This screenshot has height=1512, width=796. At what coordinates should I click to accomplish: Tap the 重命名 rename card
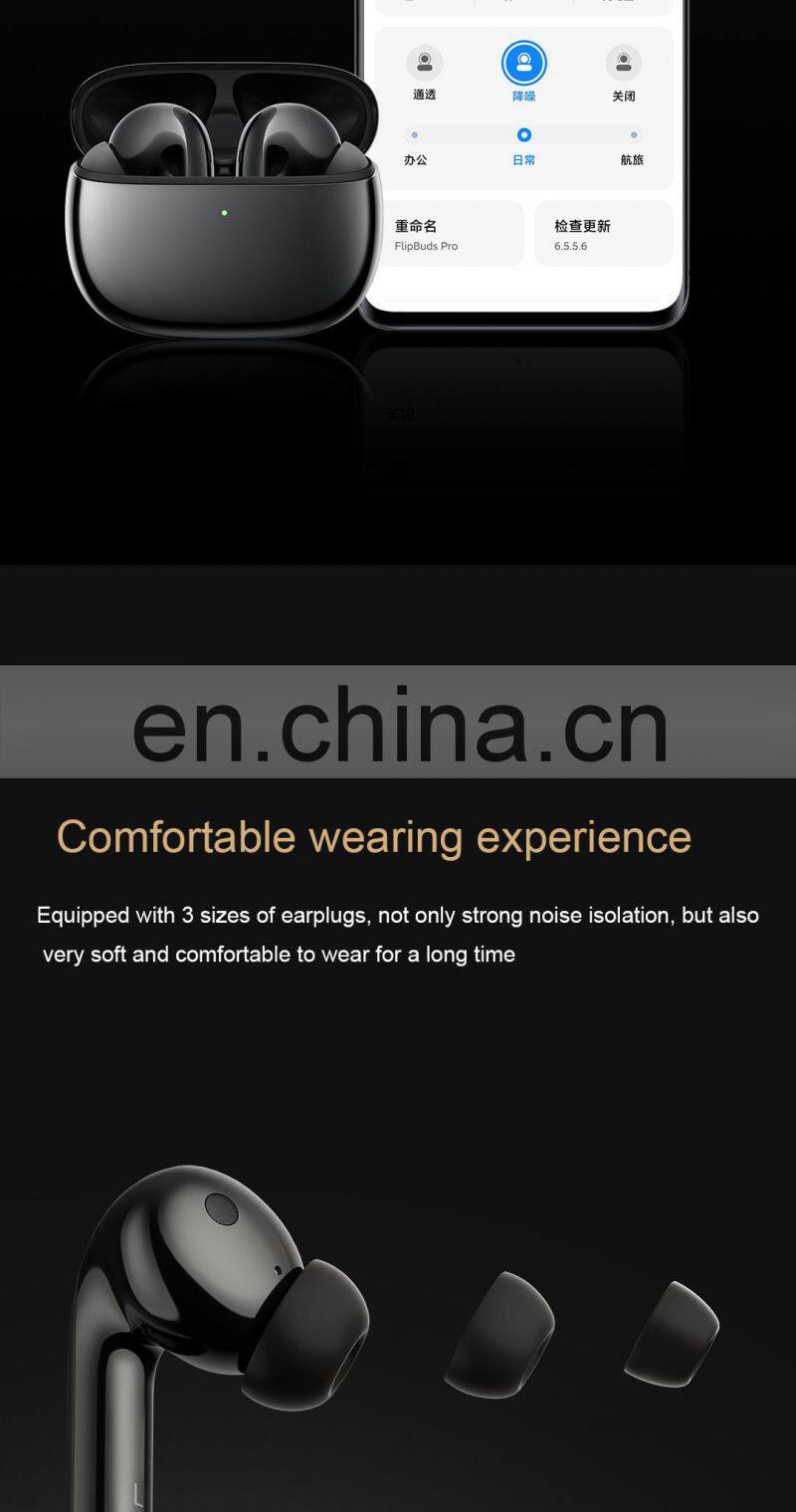tap(453, 233)
